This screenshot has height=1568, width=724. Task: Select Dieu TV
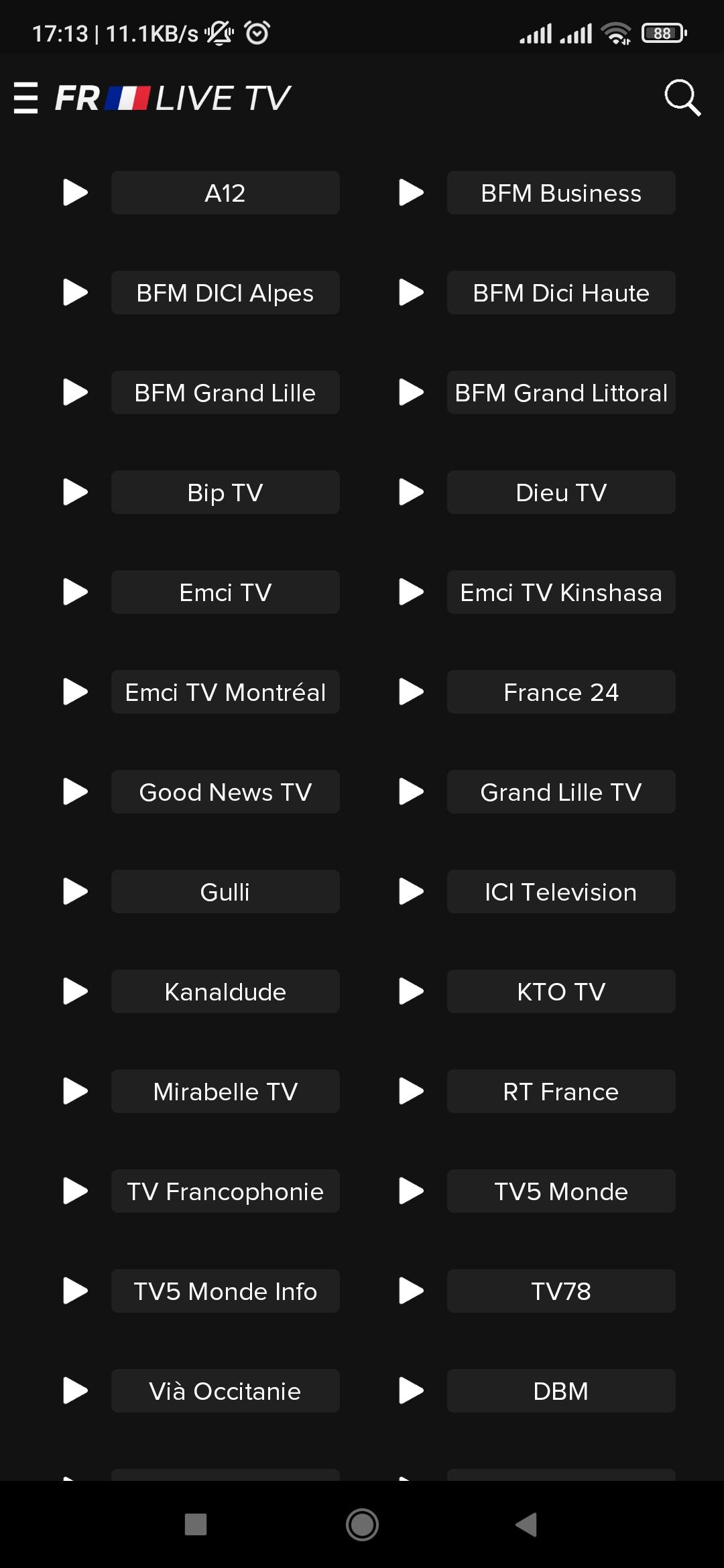pyautogui.click(x=560, y=493)
